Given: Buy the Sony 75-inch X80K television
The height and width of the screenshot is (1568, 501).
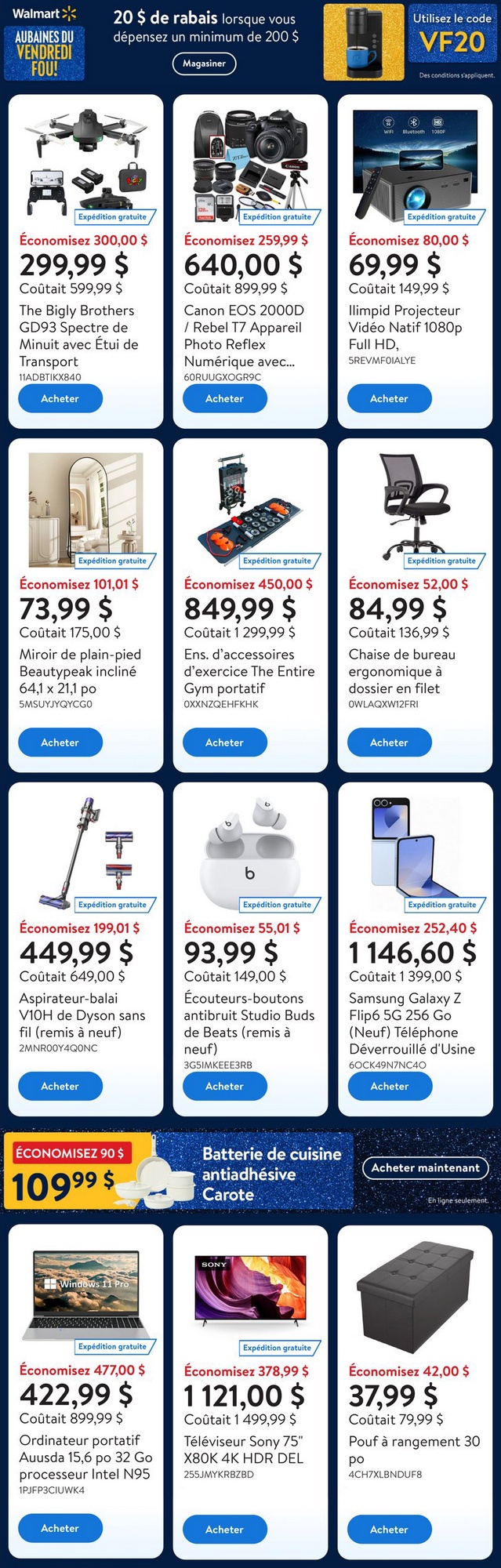Looking at the screenshot, I should coord(225,1529).
